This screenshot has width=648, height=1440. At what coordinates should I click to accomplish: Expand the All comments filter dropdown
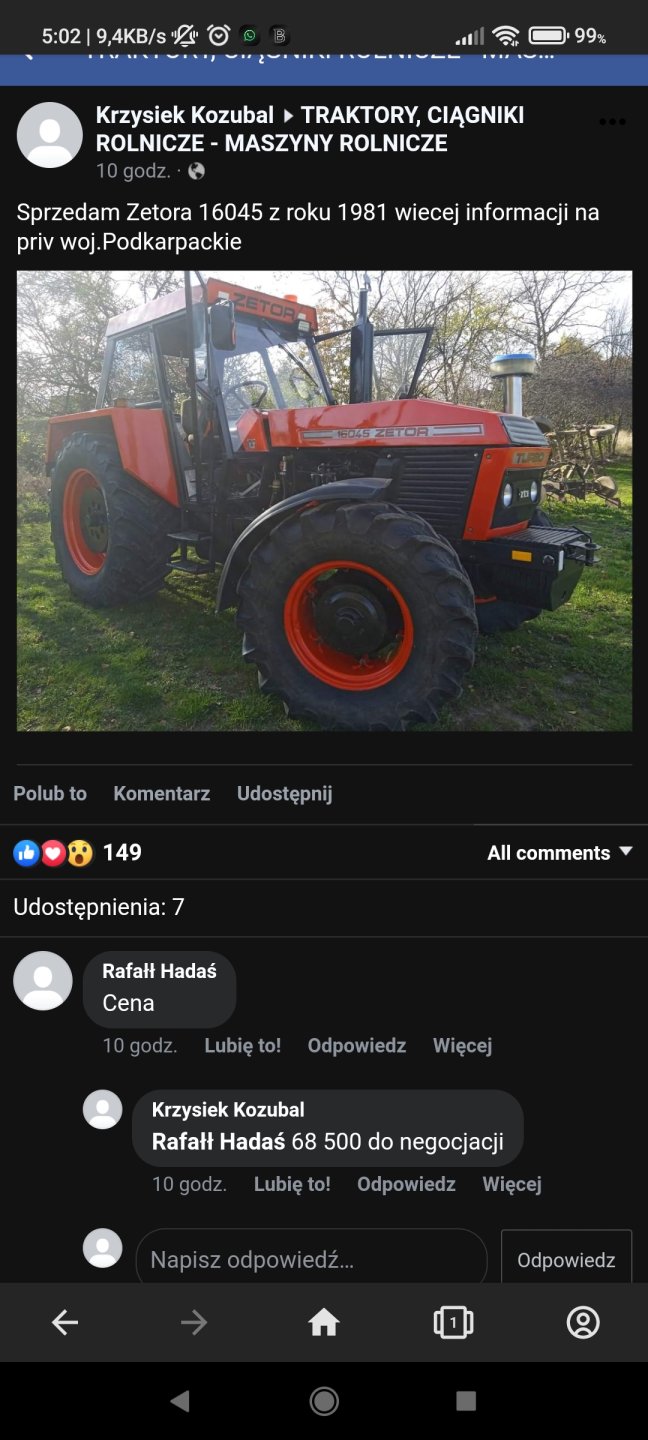[559, 852]
